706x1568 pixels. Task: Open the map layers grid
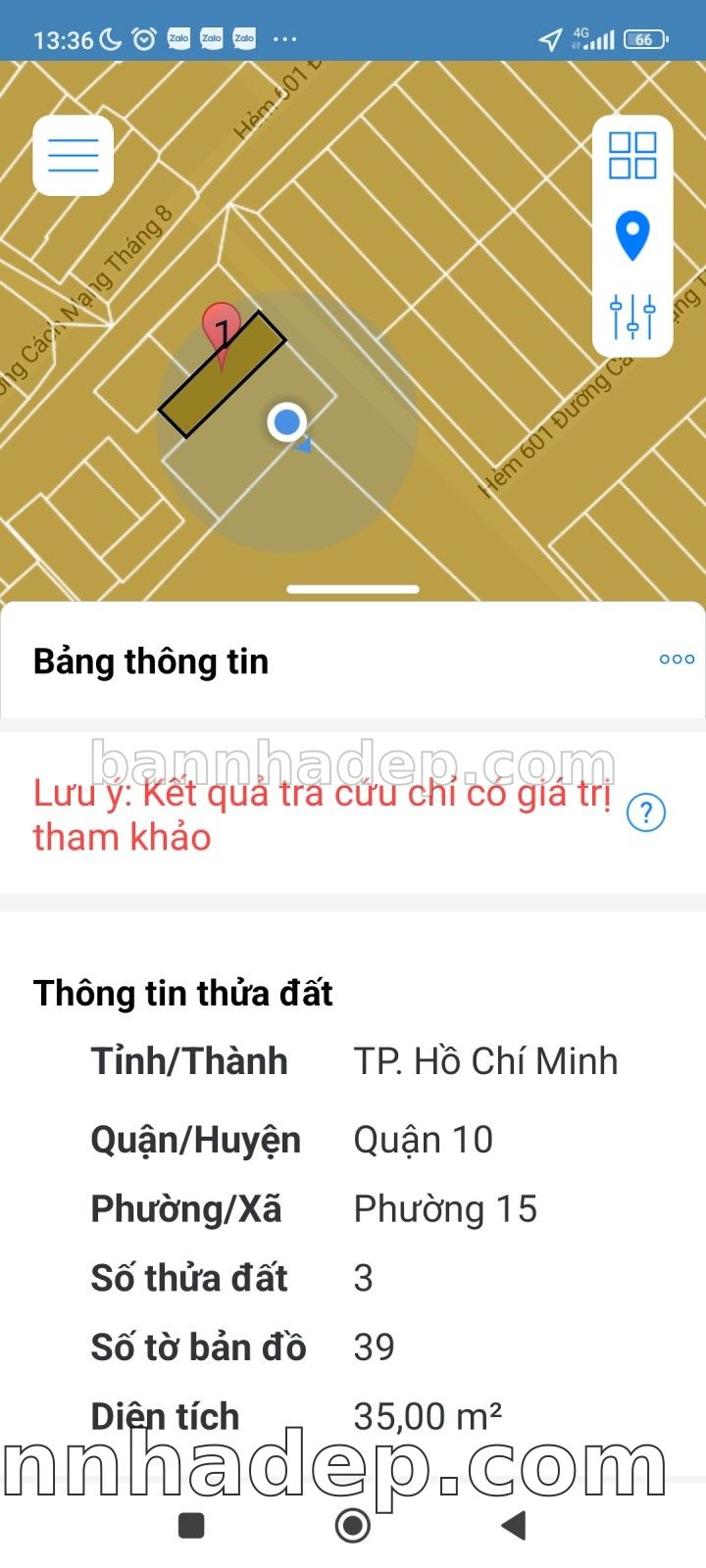point(632,156)
